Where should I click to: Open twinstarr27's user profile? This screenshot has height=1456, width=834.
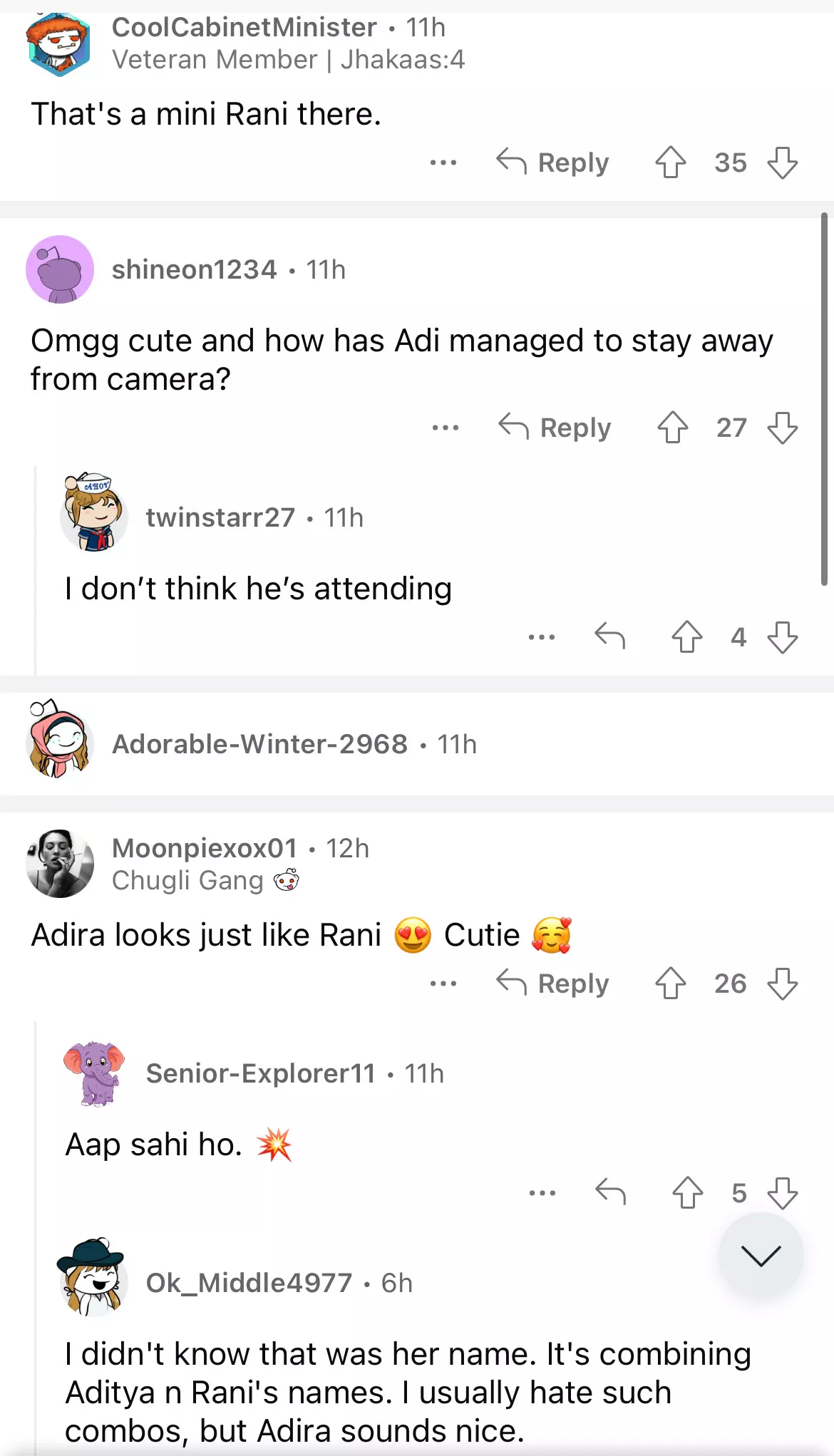(x=220, y=517)
